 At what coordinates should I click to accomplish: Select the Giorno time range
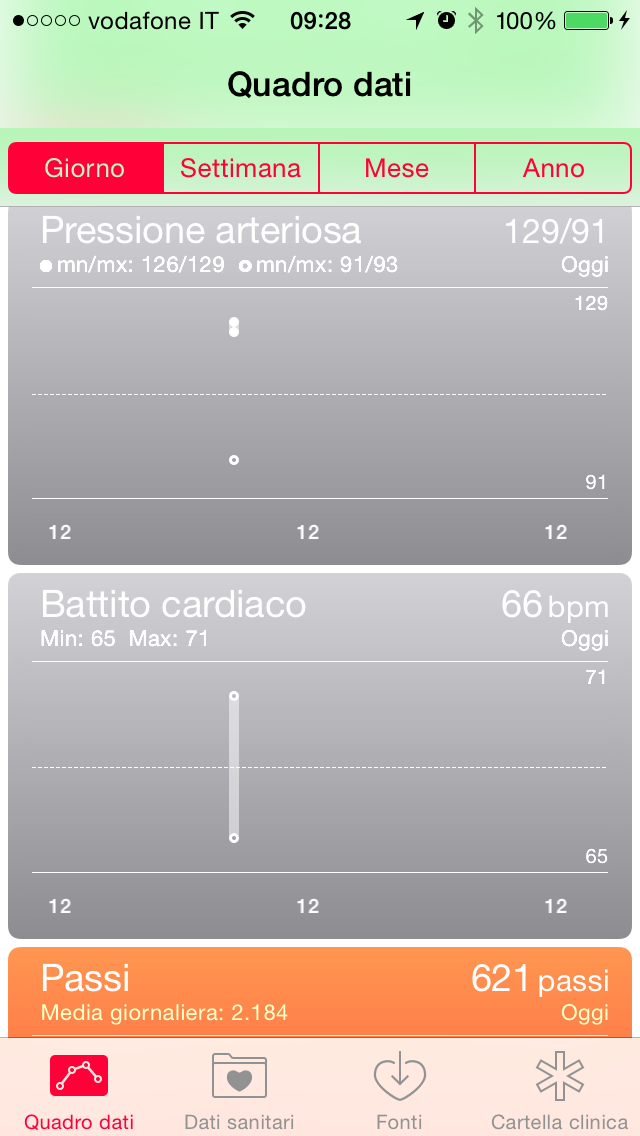85,168
